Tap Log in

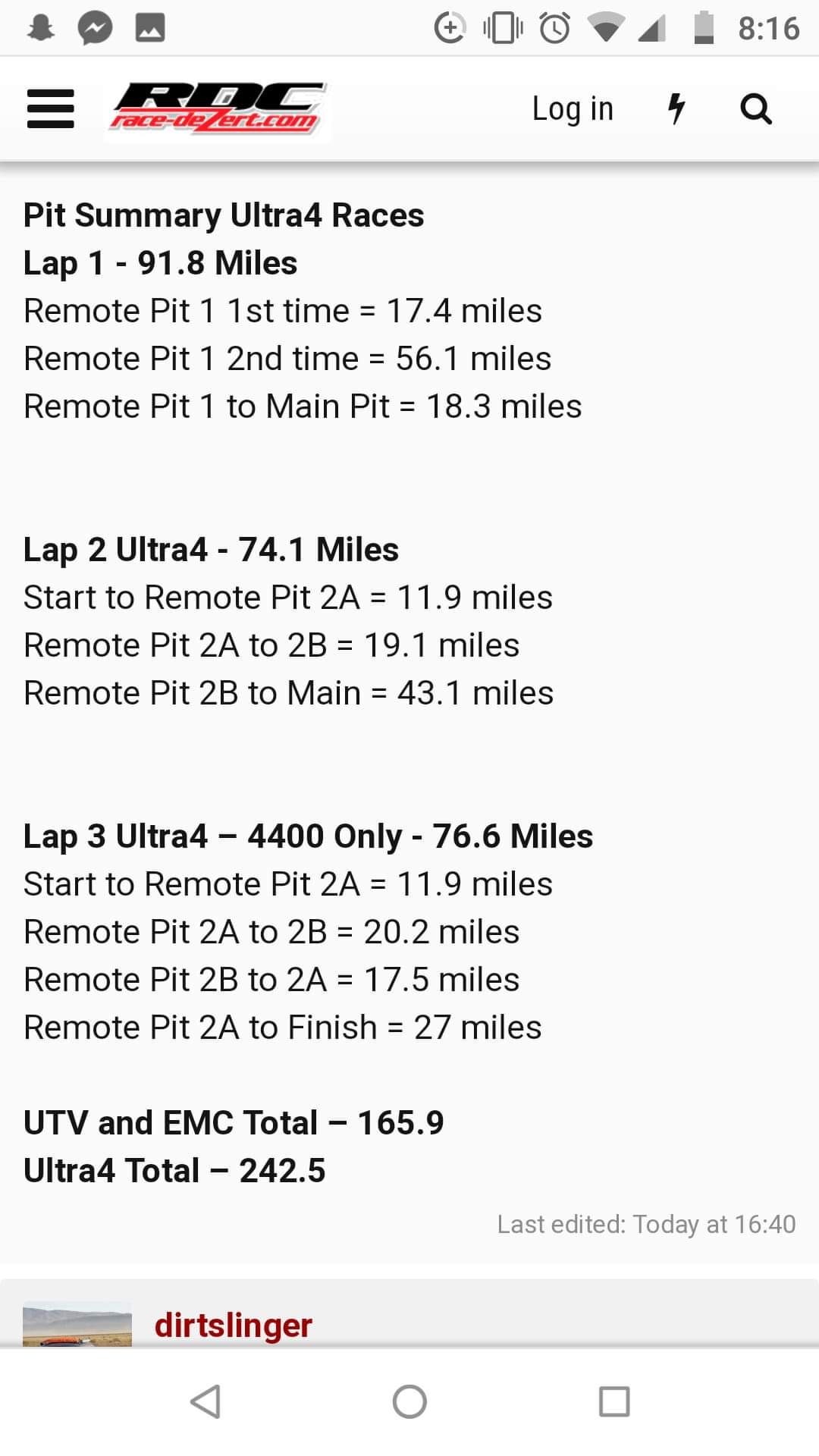click(573, 108)
